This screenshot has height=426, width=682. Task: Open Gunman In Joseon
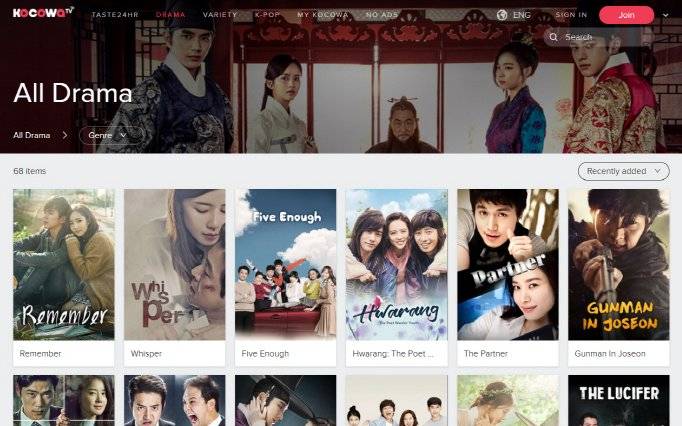coord(619,277)
